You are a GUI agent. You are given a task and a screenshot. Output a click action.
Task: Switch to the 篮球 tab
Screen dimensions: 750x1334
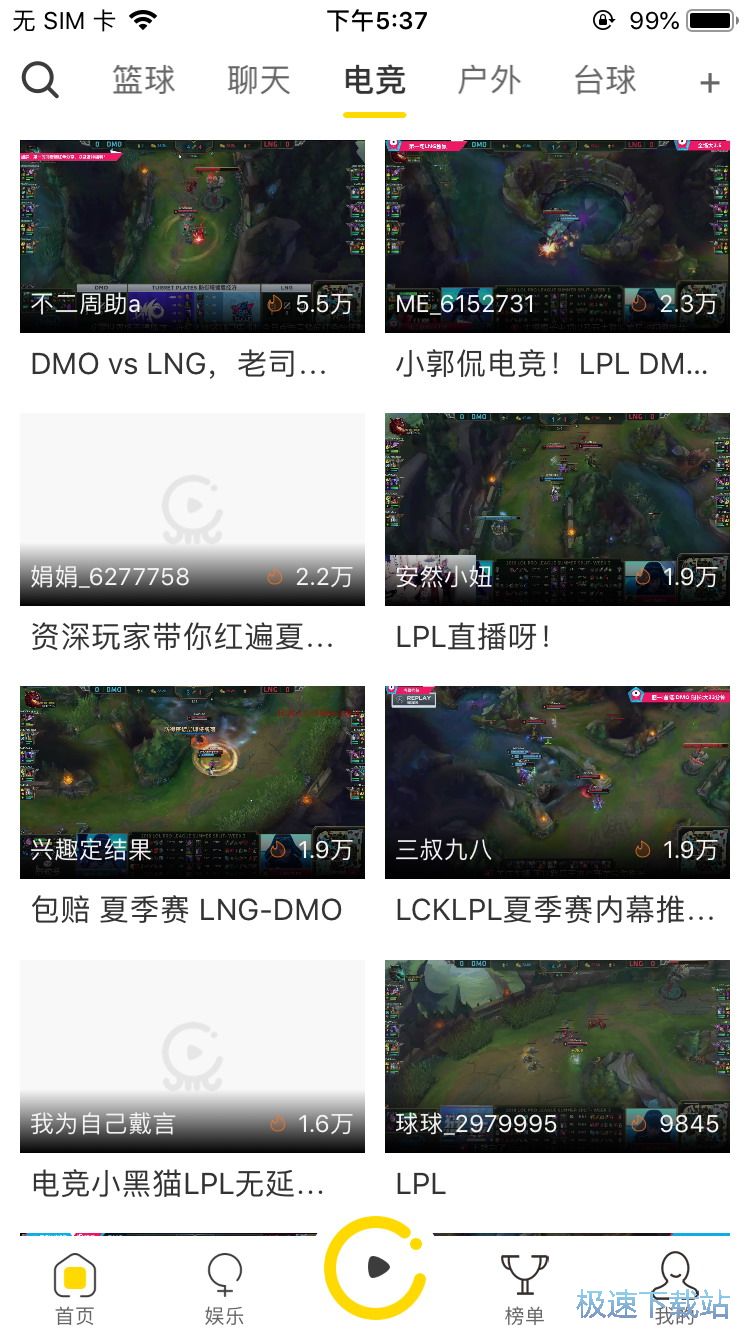144,81
